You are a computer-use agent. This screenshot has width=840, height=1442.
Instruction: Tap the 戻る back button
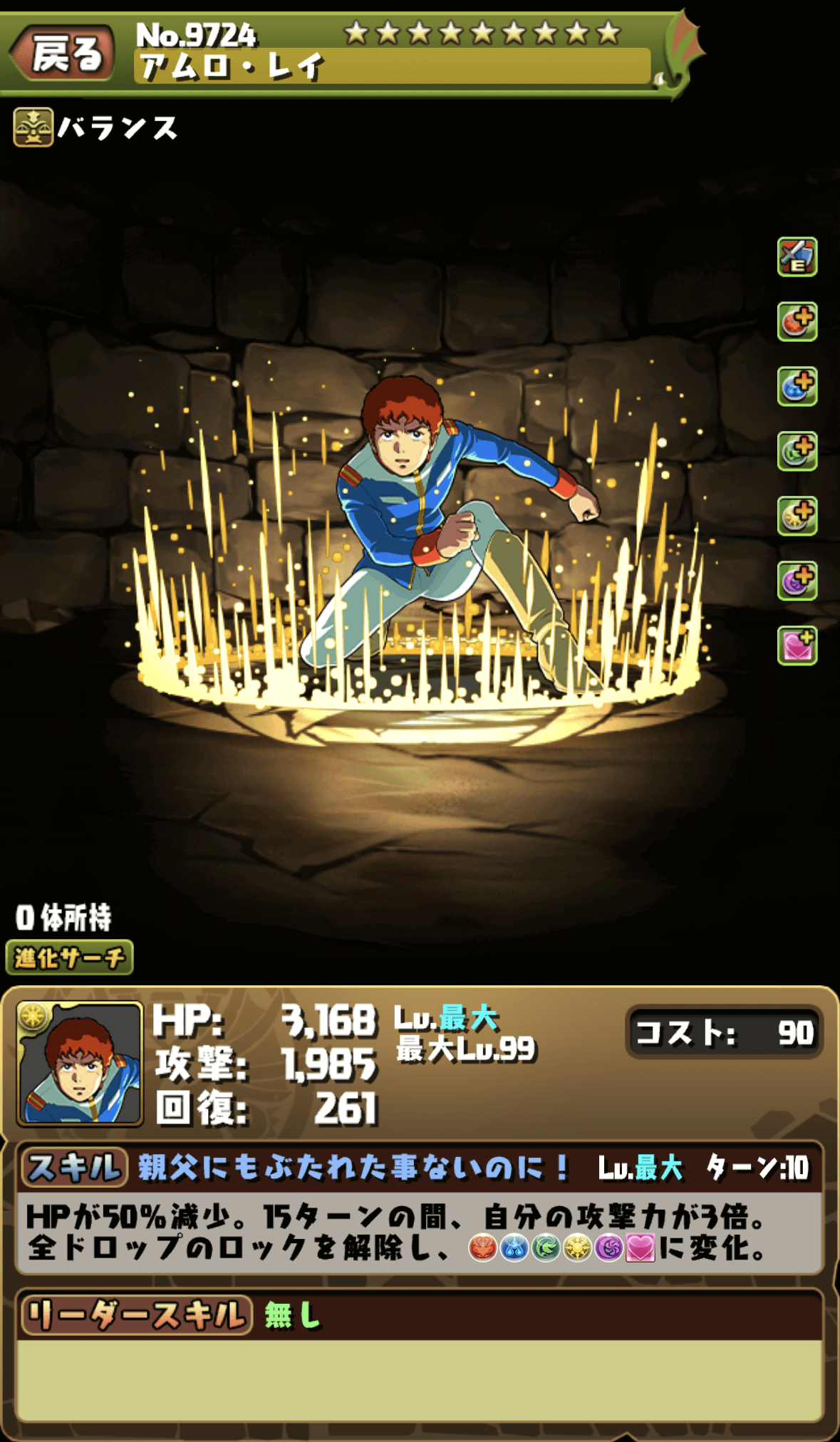point(64,54)
